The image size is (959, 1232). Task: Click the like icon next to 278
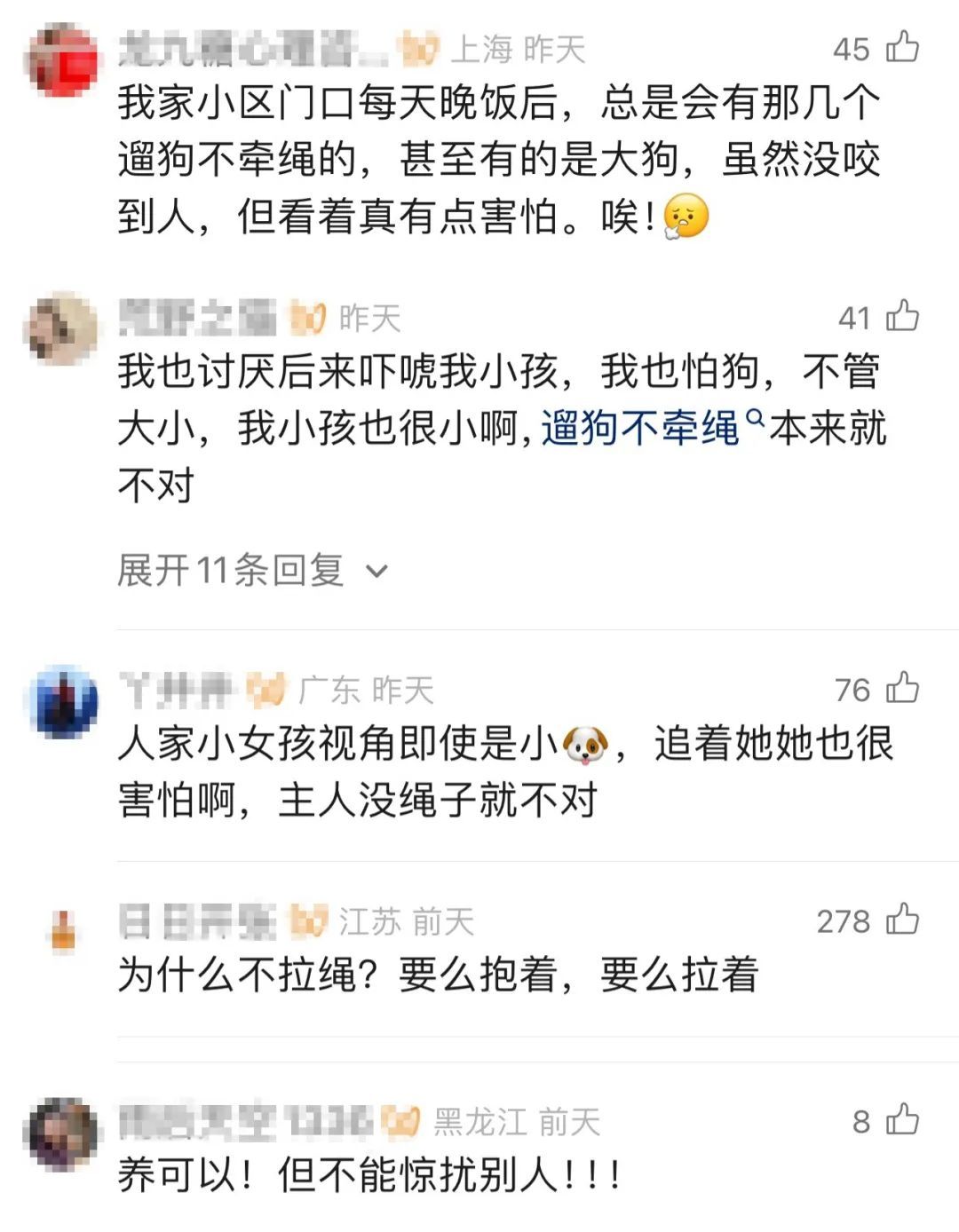pos(904,923)
